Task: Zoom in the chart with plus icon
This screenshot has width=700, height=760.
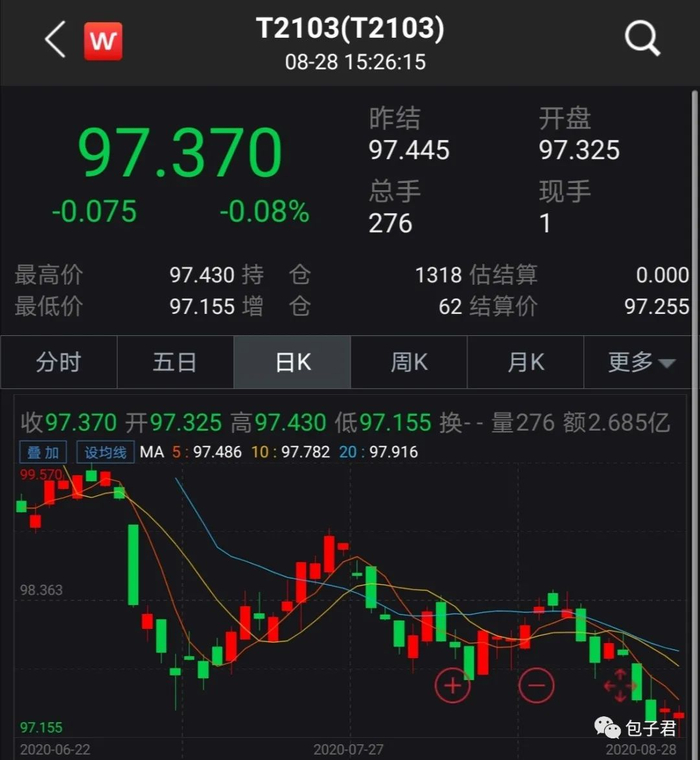Action: [452, 685]
